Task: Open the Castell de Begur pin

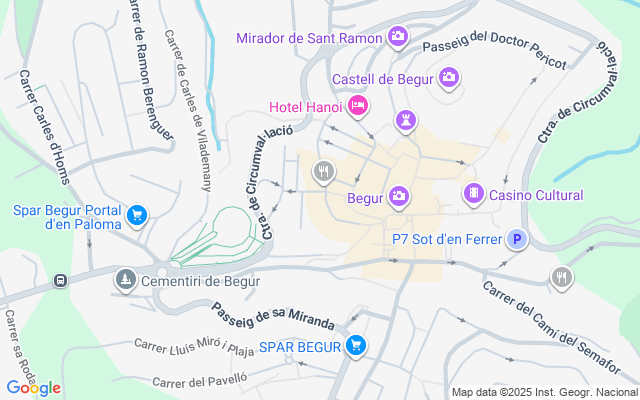Action: [x=449, y=77]
